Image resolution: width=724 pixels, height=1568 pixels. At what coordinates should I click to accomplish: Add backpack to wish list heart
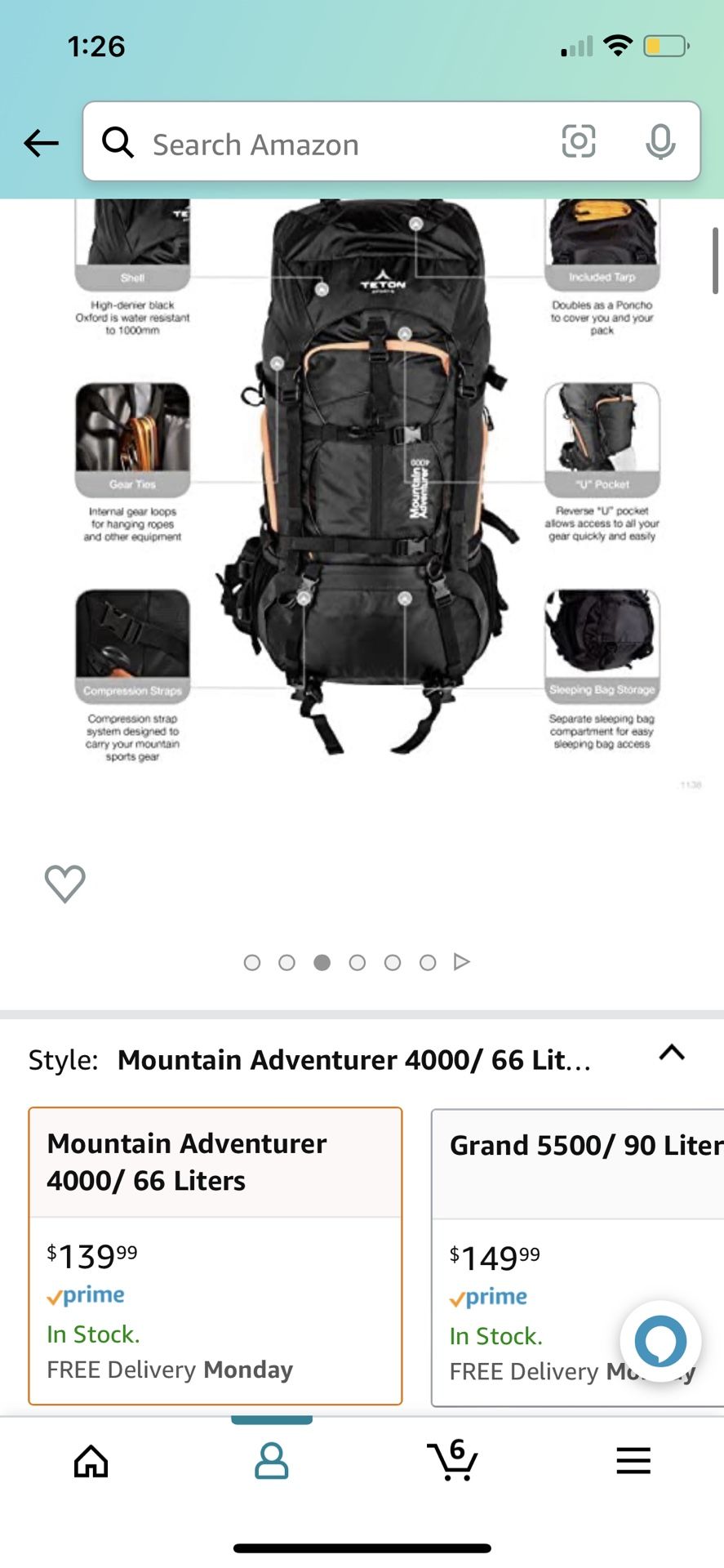coord(65,883)
